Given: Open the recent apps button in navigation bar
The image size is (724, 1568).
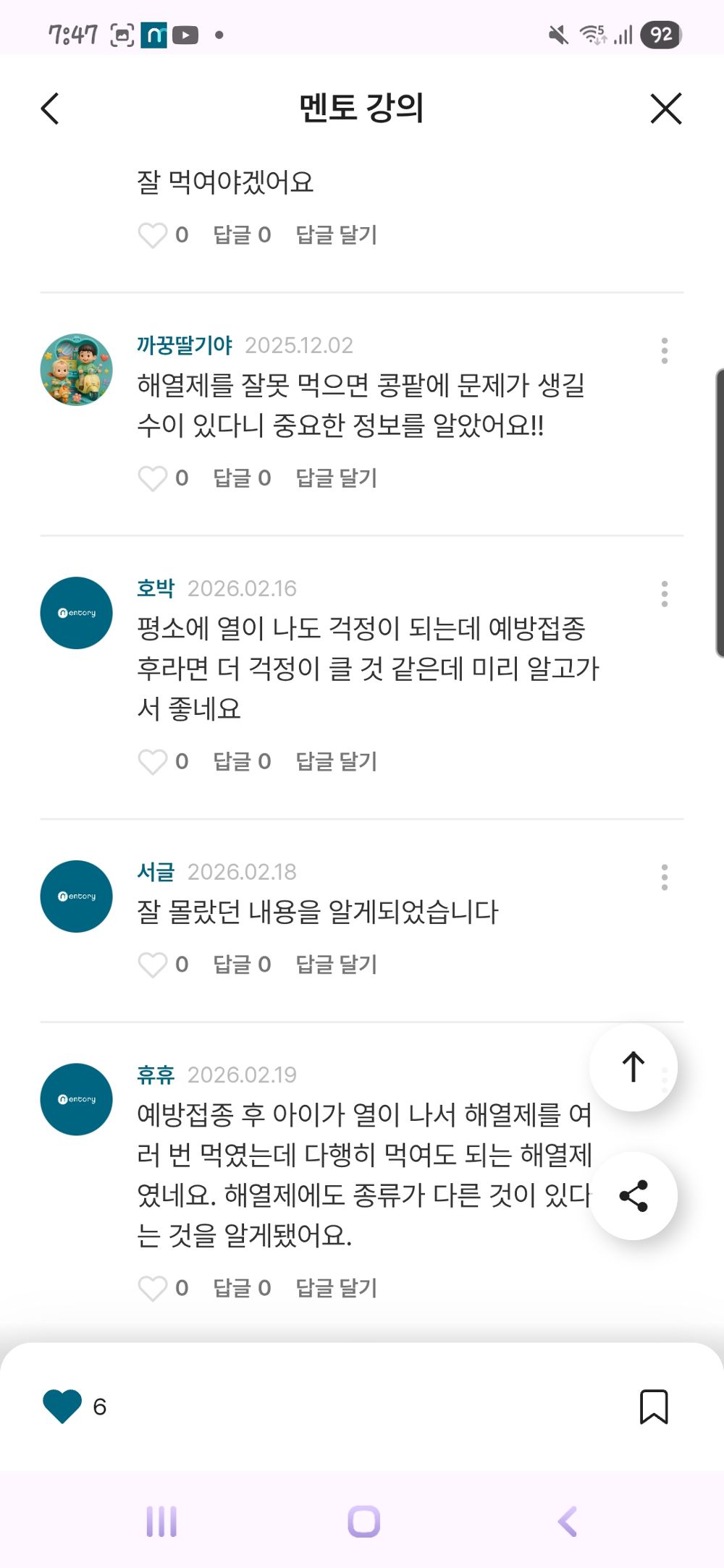Looking at the screenshot, I should pyautogui.click(x=161, y=1522).
